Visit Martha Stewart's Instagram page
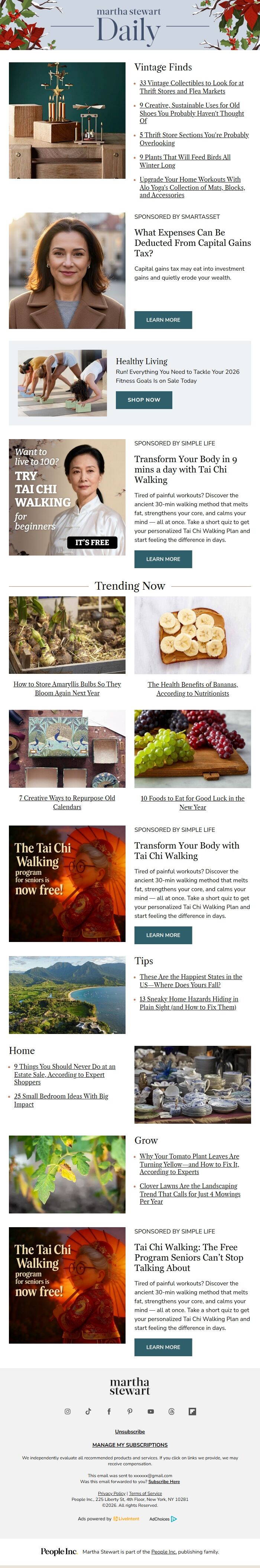 68,1411
